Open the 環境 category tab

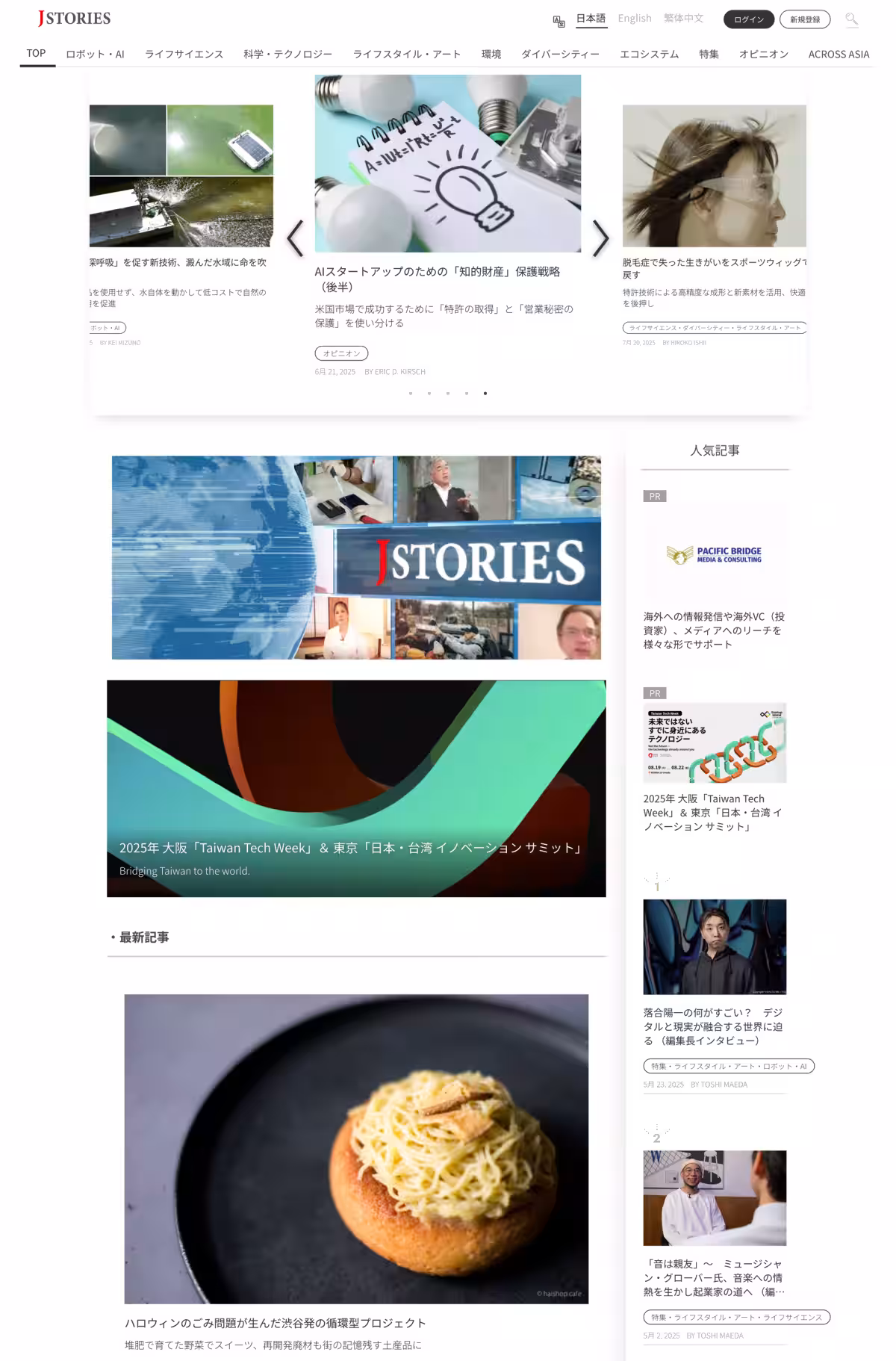coord(491,55)
